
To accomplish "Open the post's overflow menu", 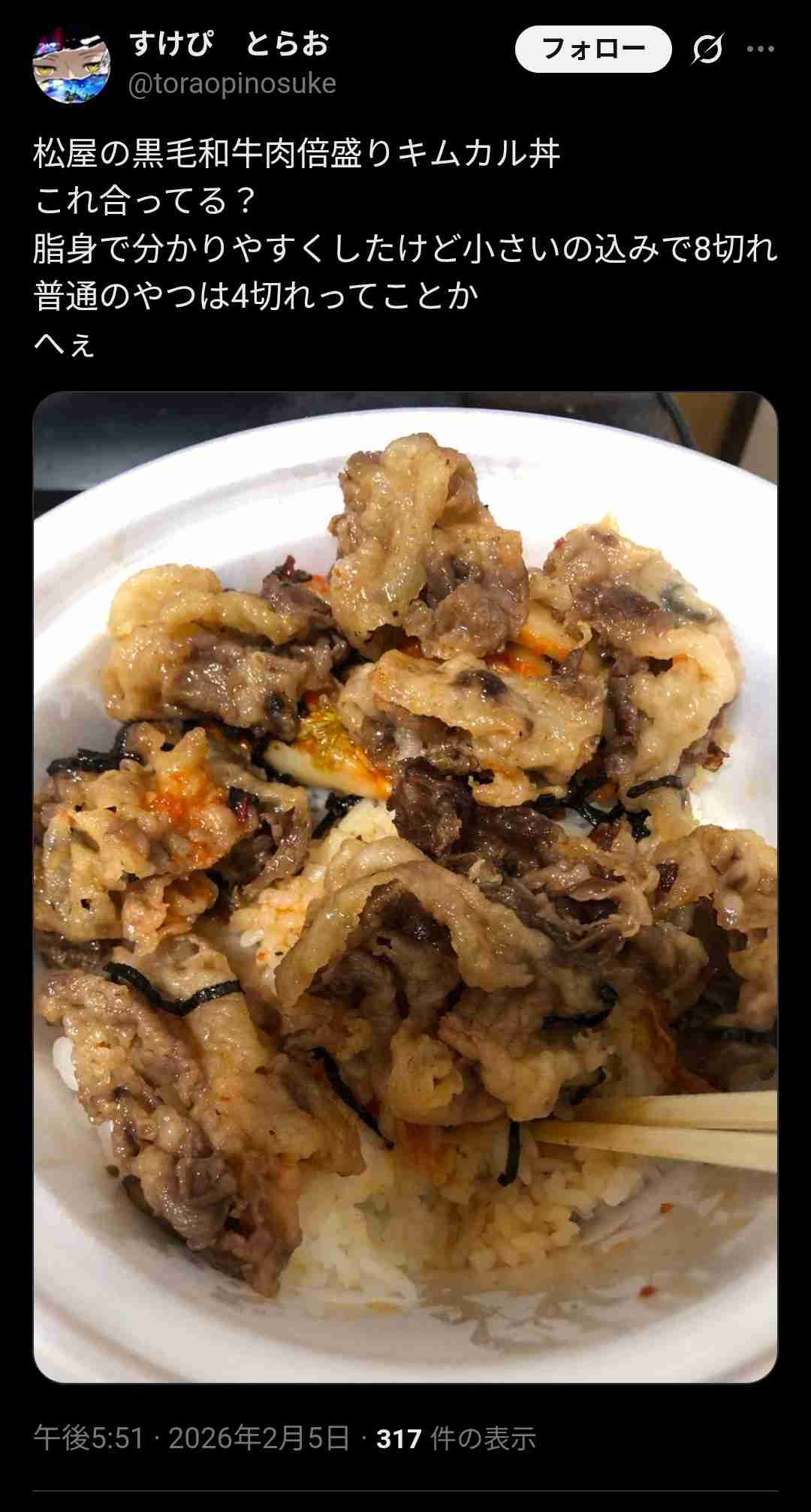I will [760, 50].
